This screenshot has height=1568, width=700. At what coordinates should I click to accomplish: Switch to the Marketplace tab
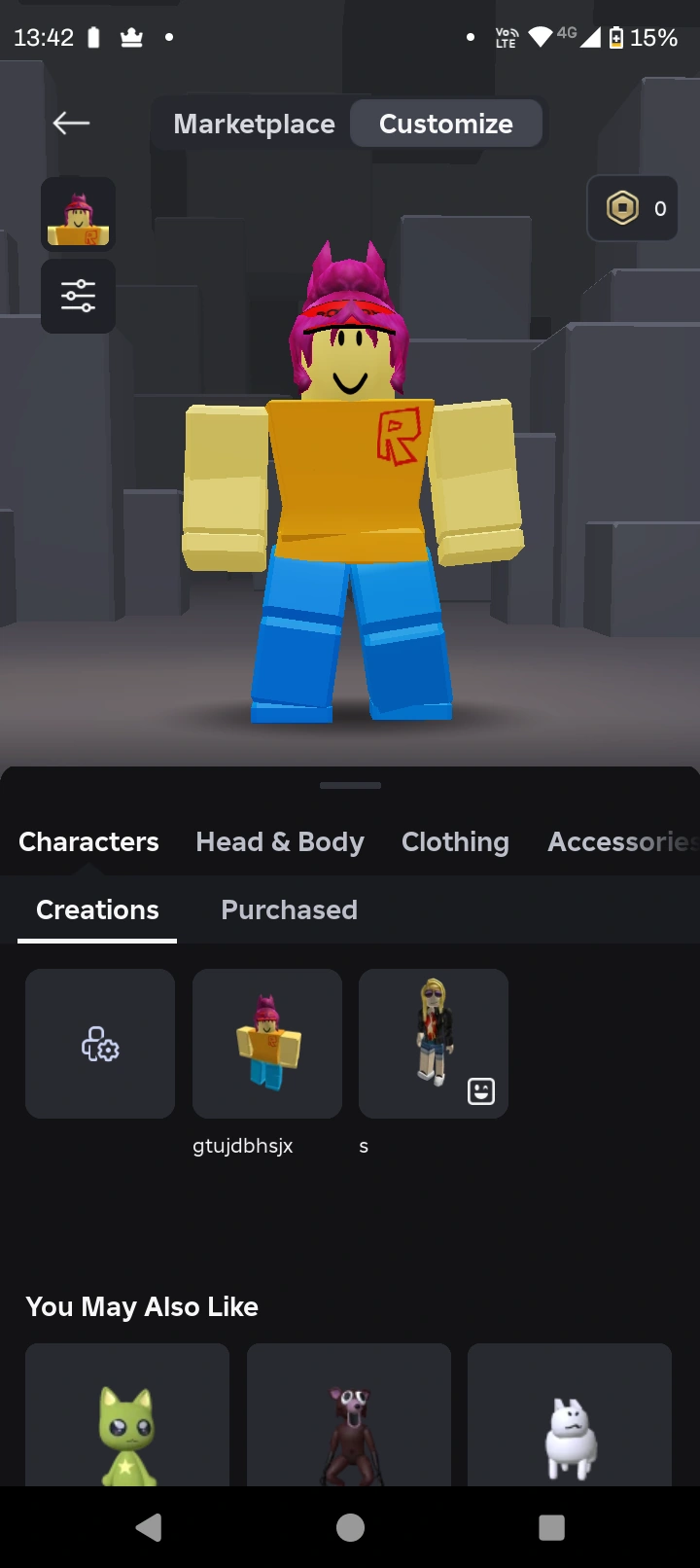pos(254,124)
